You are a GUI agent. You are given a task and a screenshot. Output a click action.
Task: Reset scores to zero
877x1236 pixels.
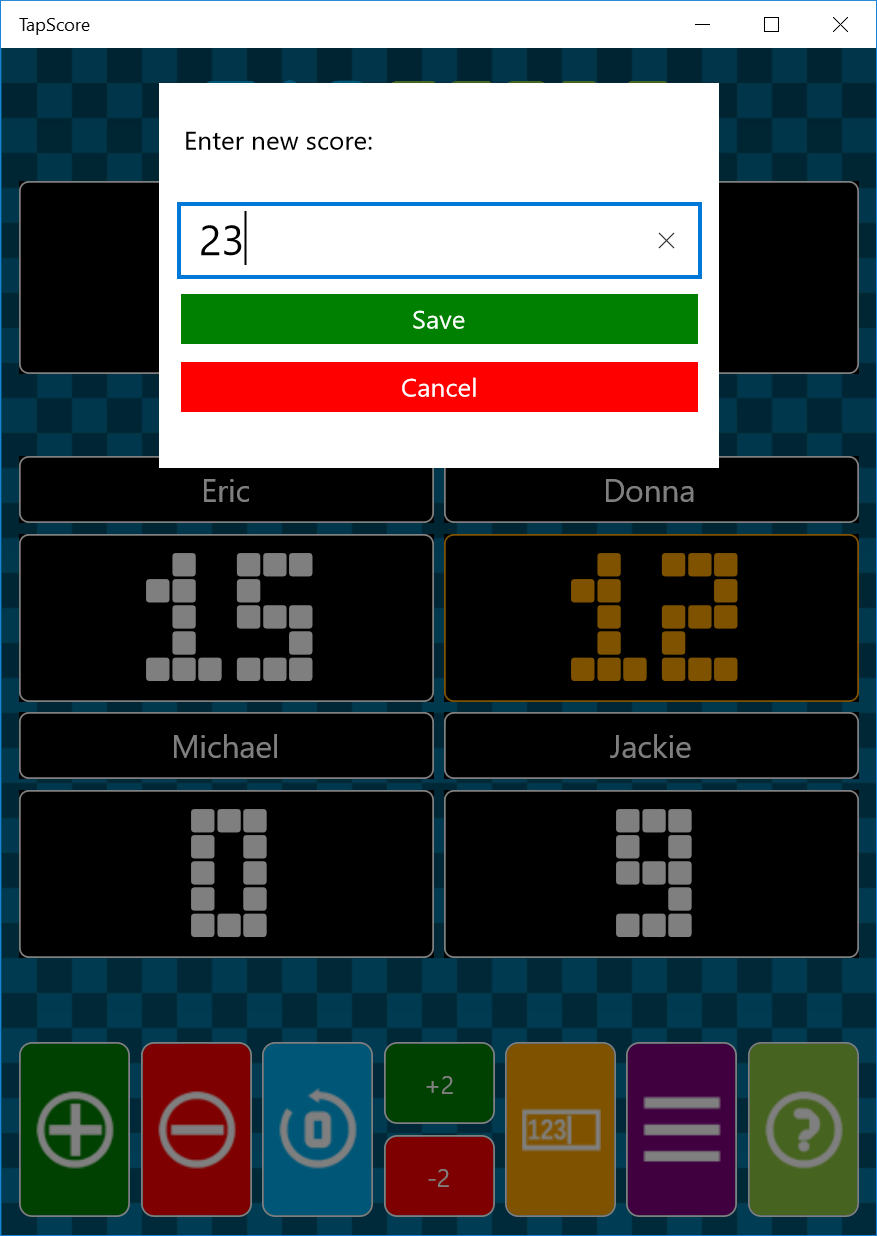click(317, 1129)
